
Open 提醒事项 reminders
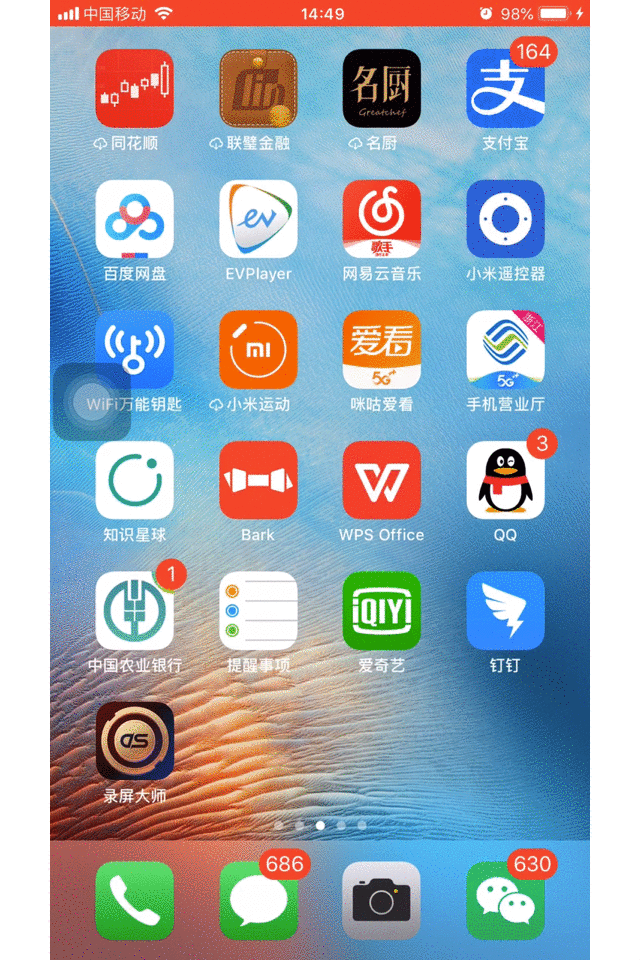coord(258,610)
